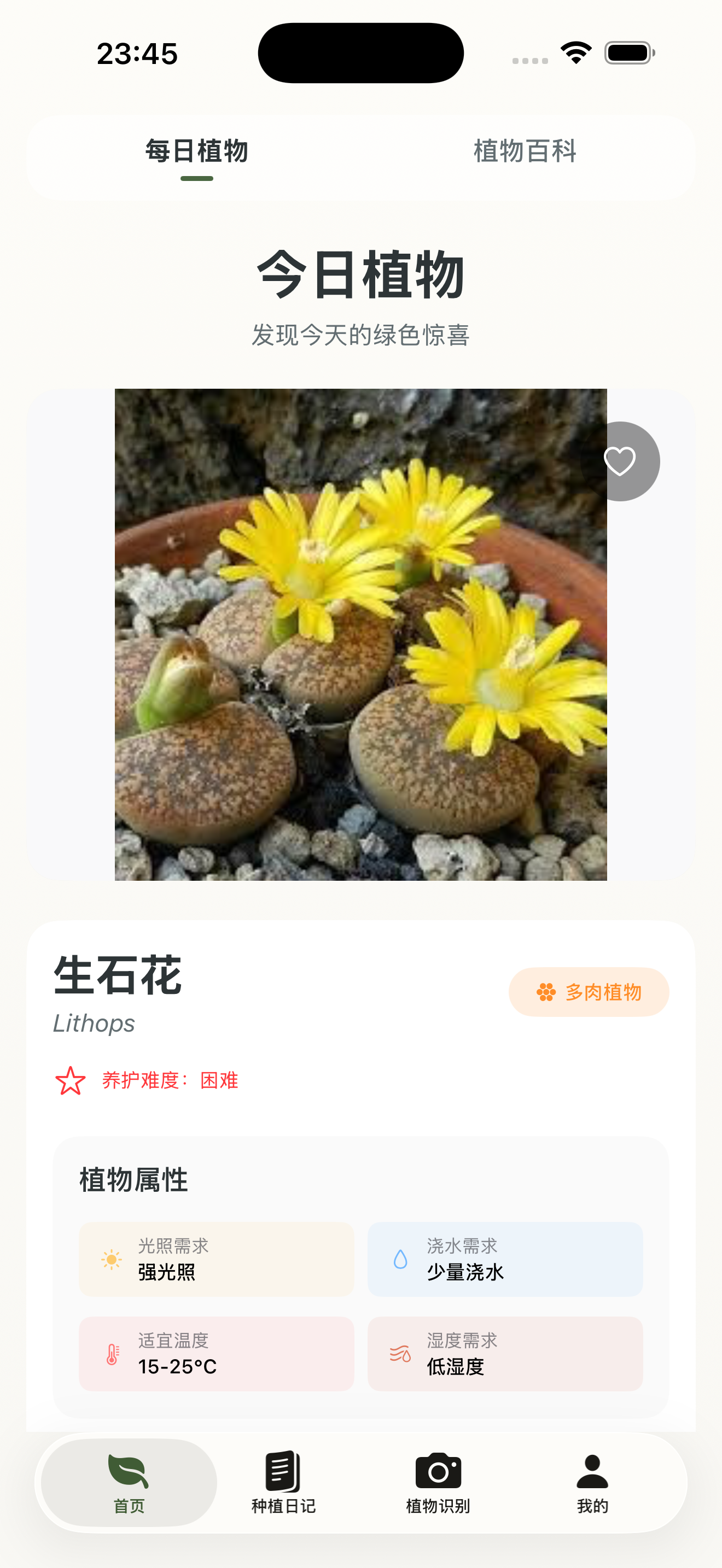Viewport: 722px width, 1568px height.
Task: Tap the camera icon for 植物识别
Action: click(438, 1468)
